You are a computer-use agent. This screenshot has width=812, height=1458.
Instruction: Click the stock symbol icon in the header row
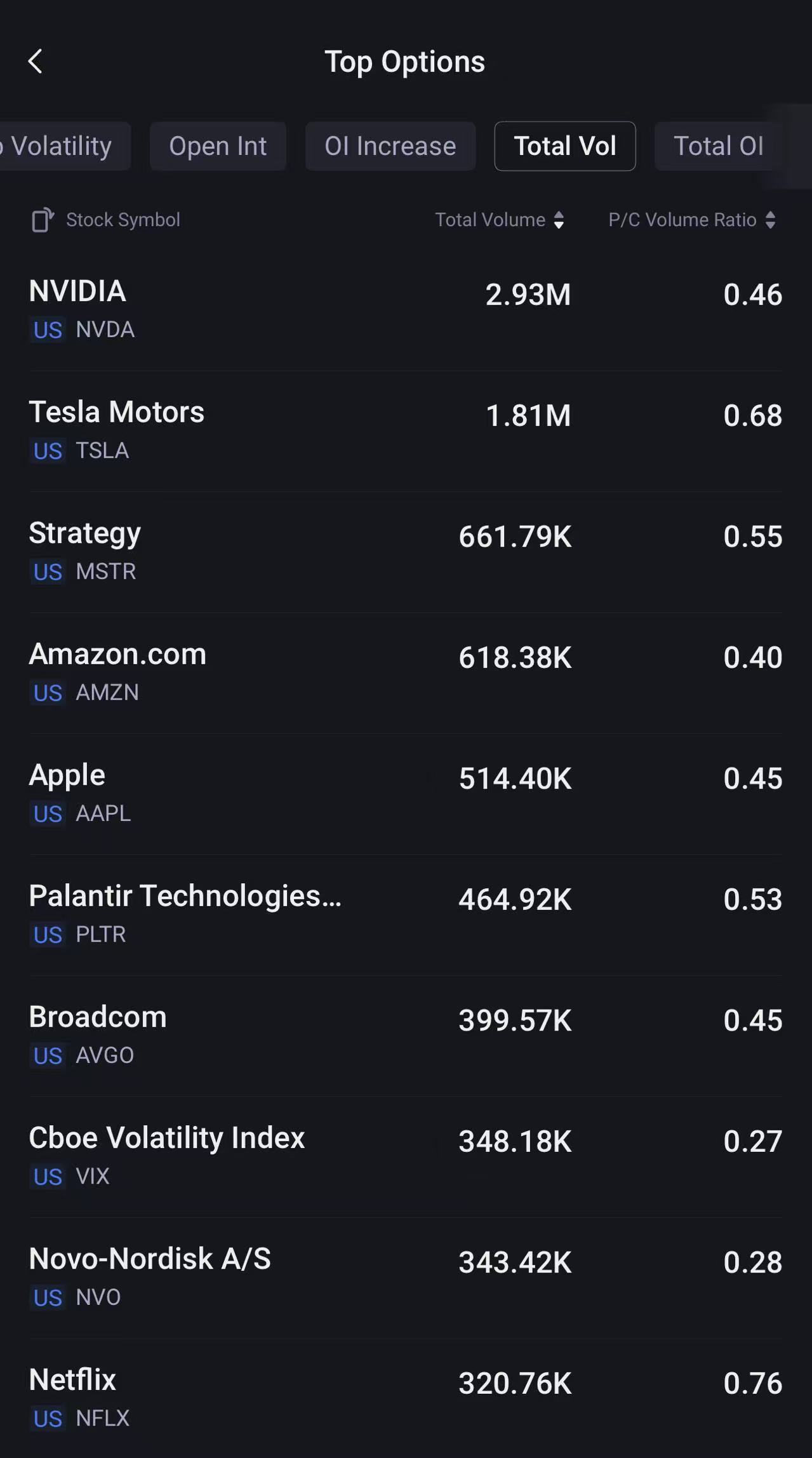[43, 219]
